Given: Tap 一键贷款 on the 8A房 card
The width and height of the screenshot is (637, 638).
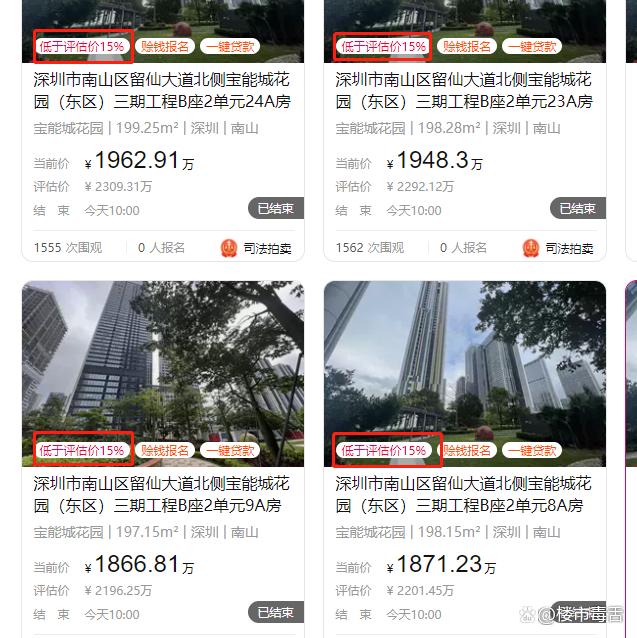Looking at the screenshot, I should (x=531, y=451).
